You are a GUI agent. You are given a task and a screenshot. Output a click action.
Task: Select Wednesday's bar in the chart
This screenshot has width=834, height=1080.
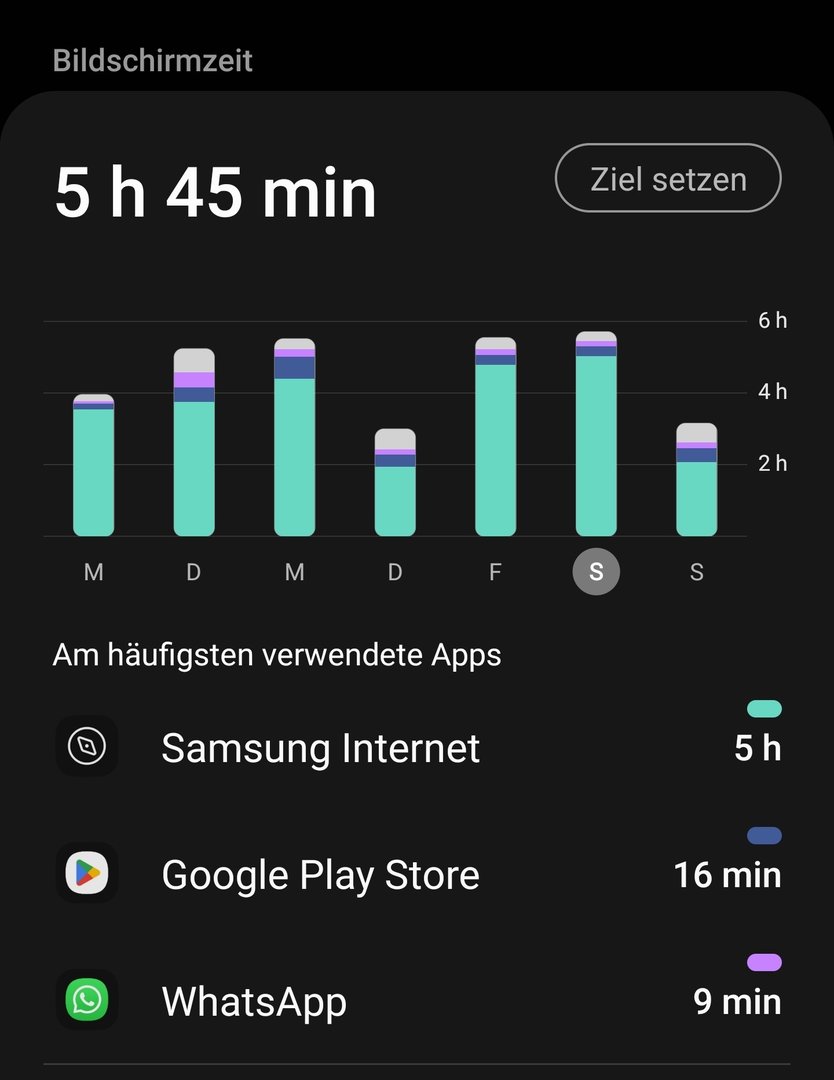pyautogui.click(x=294, y=440)
